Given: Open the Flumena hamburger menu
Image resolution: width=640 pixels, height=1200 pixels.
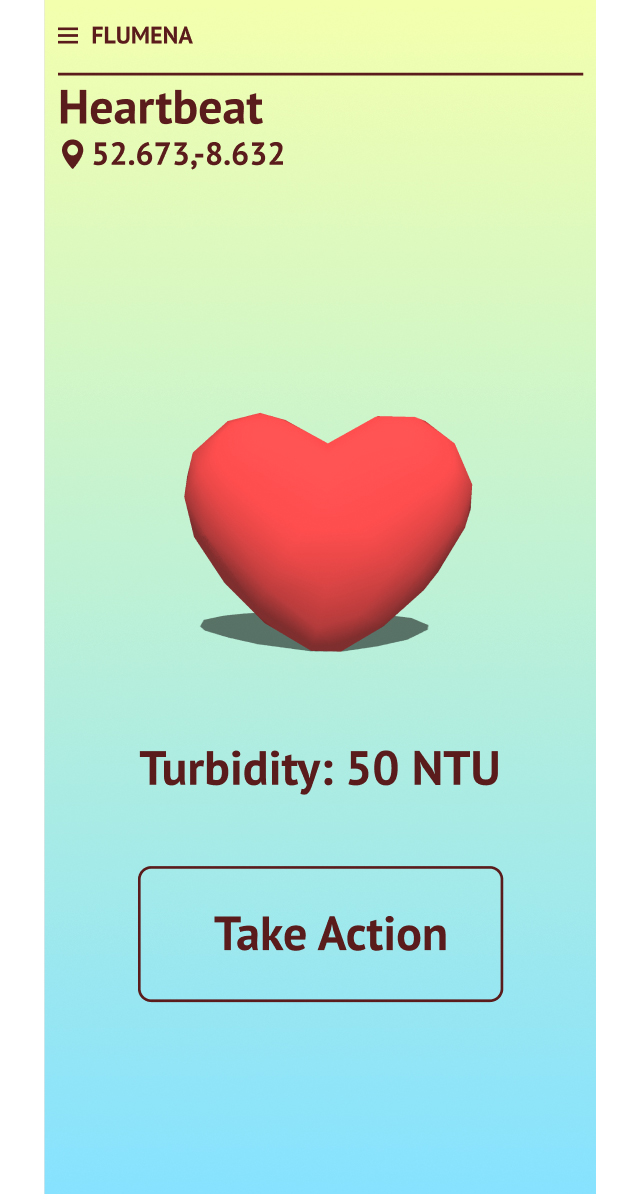Looking at the screenshot, I should pos(68,36).
